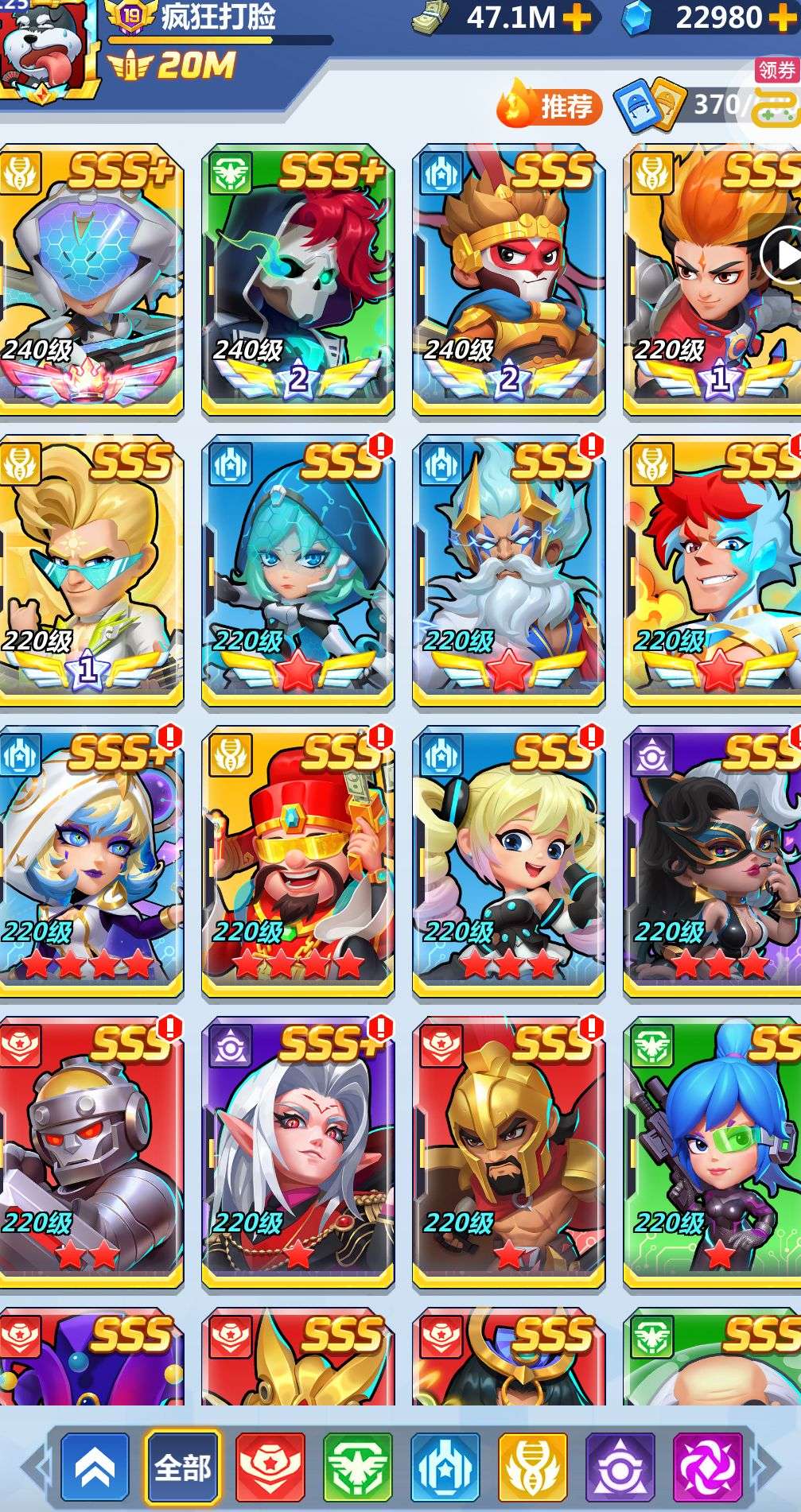Select the 全部 all-heroes filter
The width and height of the screenshot is (801, 1512).
(x=183, y=1467)
